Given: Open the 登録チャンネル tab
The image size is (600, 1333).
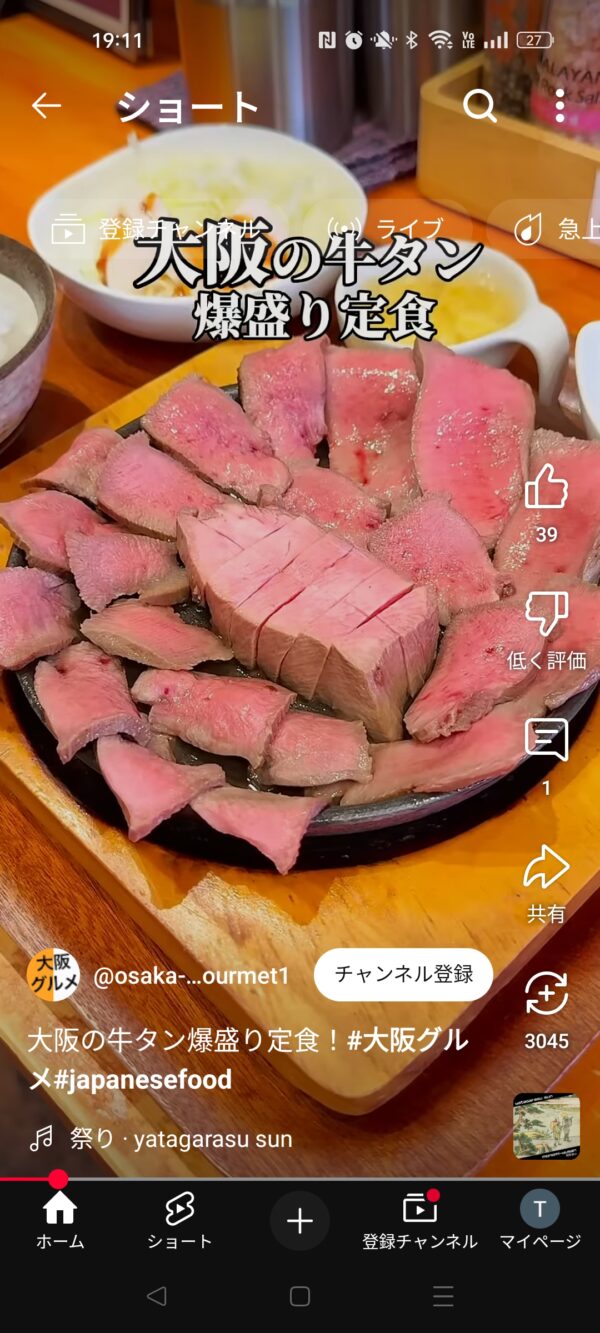Looking at the screenshot, I should 420,1220.
